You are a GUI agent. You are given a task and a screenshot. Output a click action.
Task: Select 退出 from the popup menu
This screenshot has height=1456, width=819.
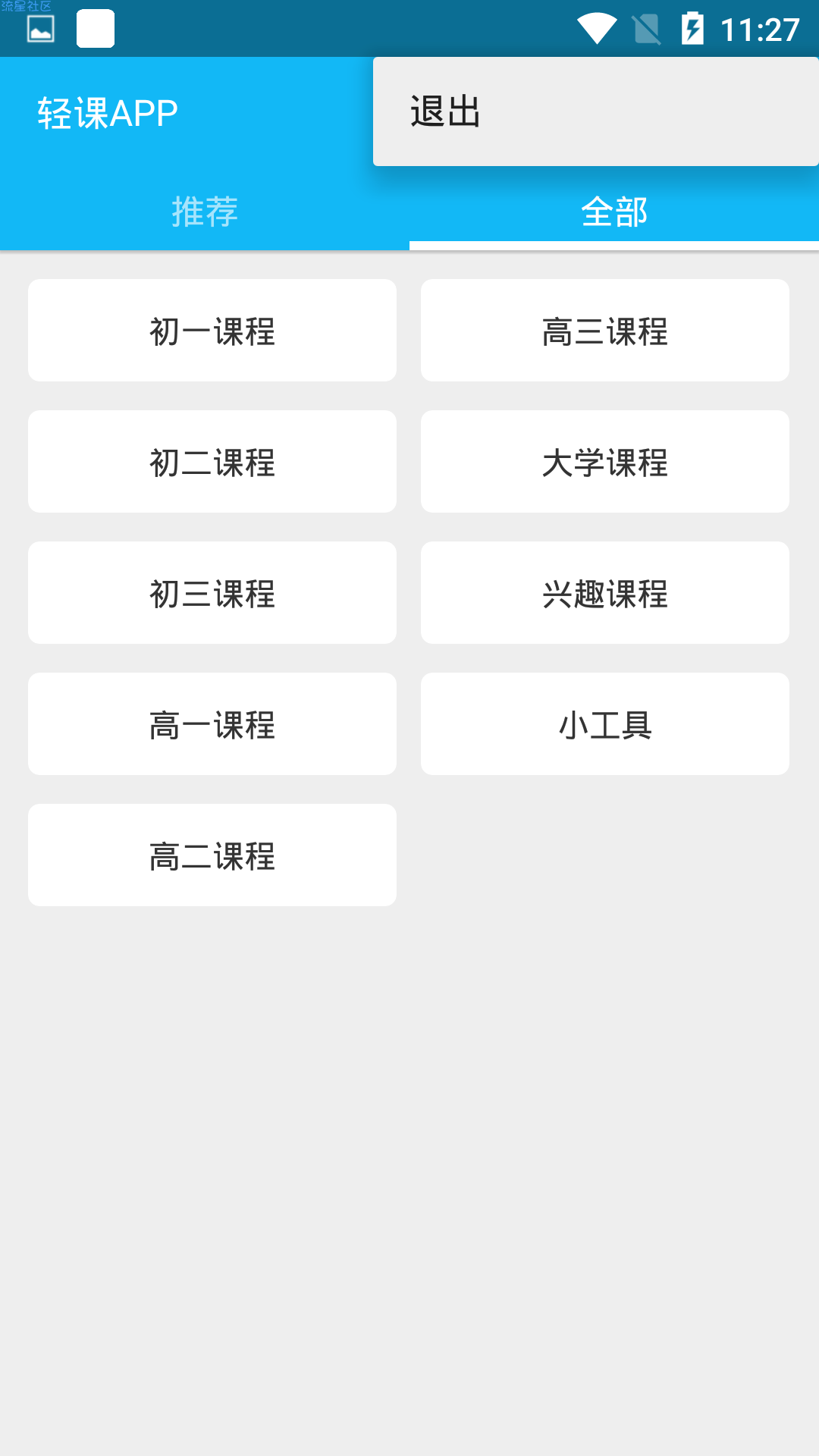click(595, 111)
